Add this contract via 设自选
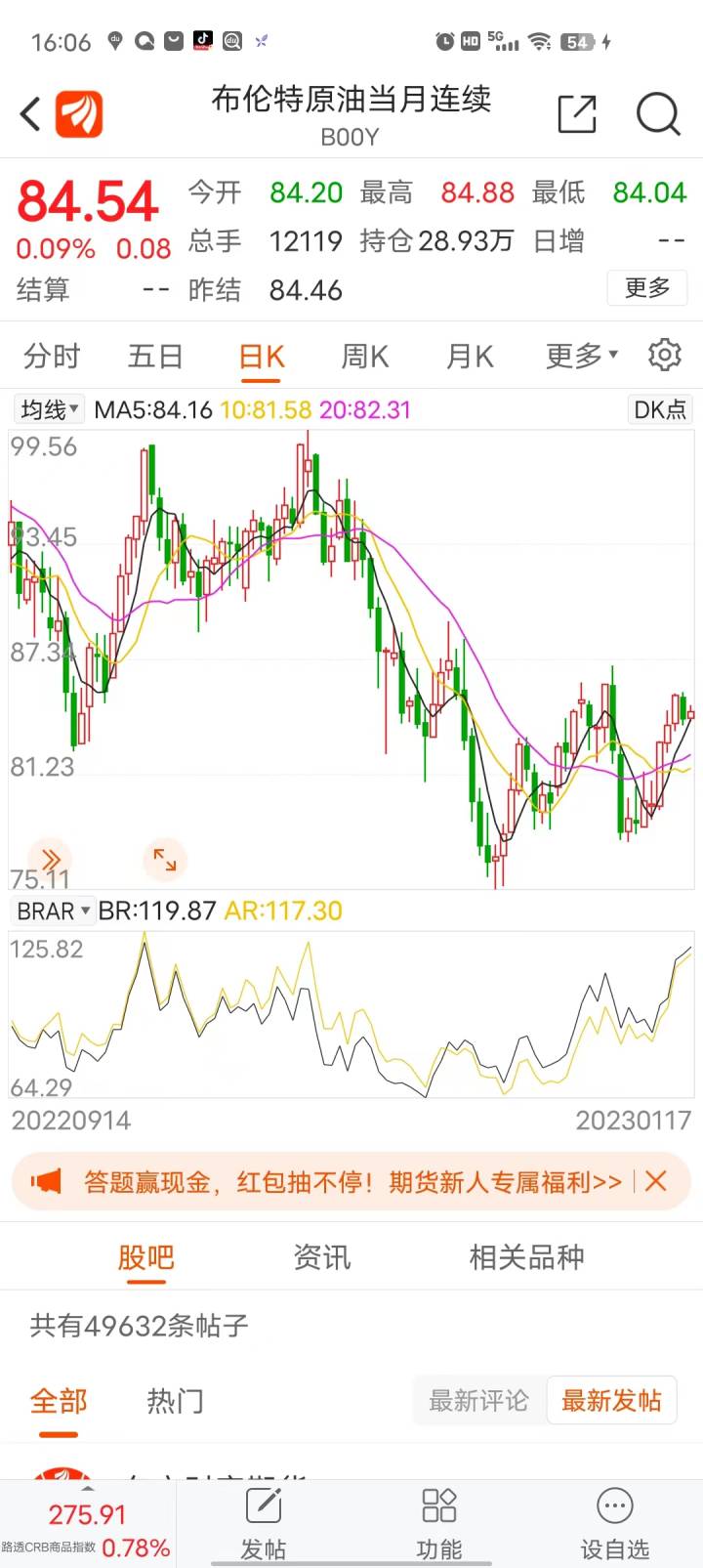 614,1523
